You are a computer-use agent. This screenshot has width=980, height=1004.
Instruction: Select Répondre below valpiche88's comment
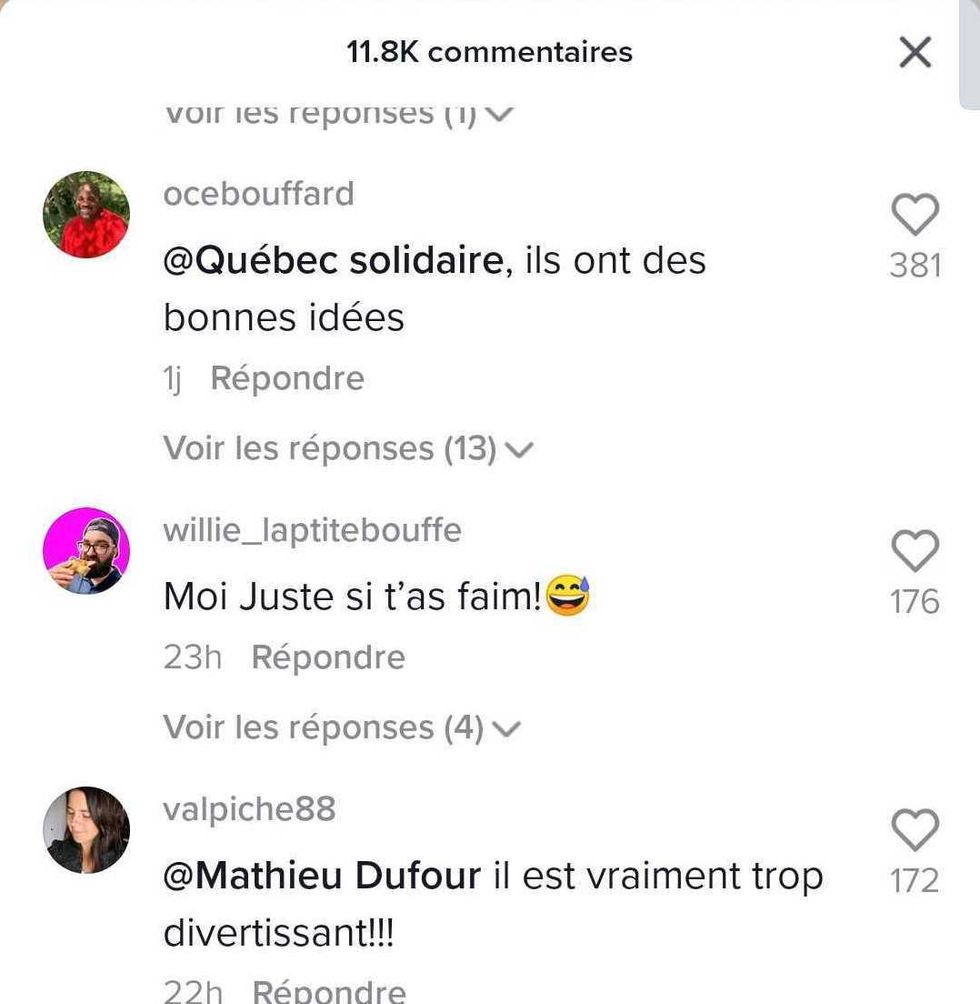330,993
